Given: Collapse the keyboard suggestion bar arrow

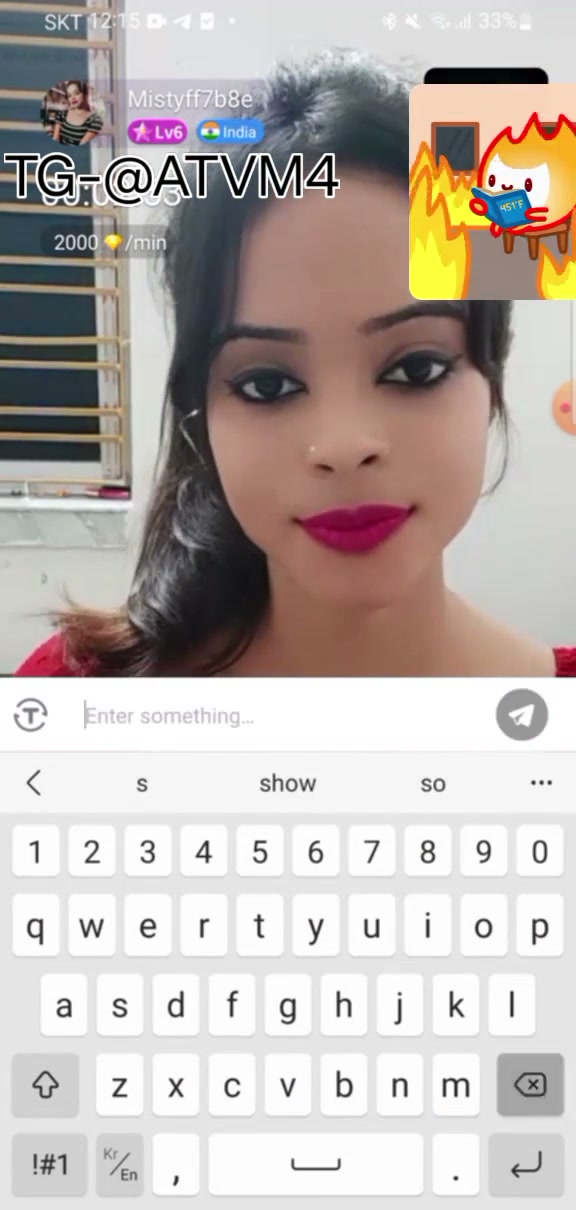Looking at the screenshot, I should point(33,782).
